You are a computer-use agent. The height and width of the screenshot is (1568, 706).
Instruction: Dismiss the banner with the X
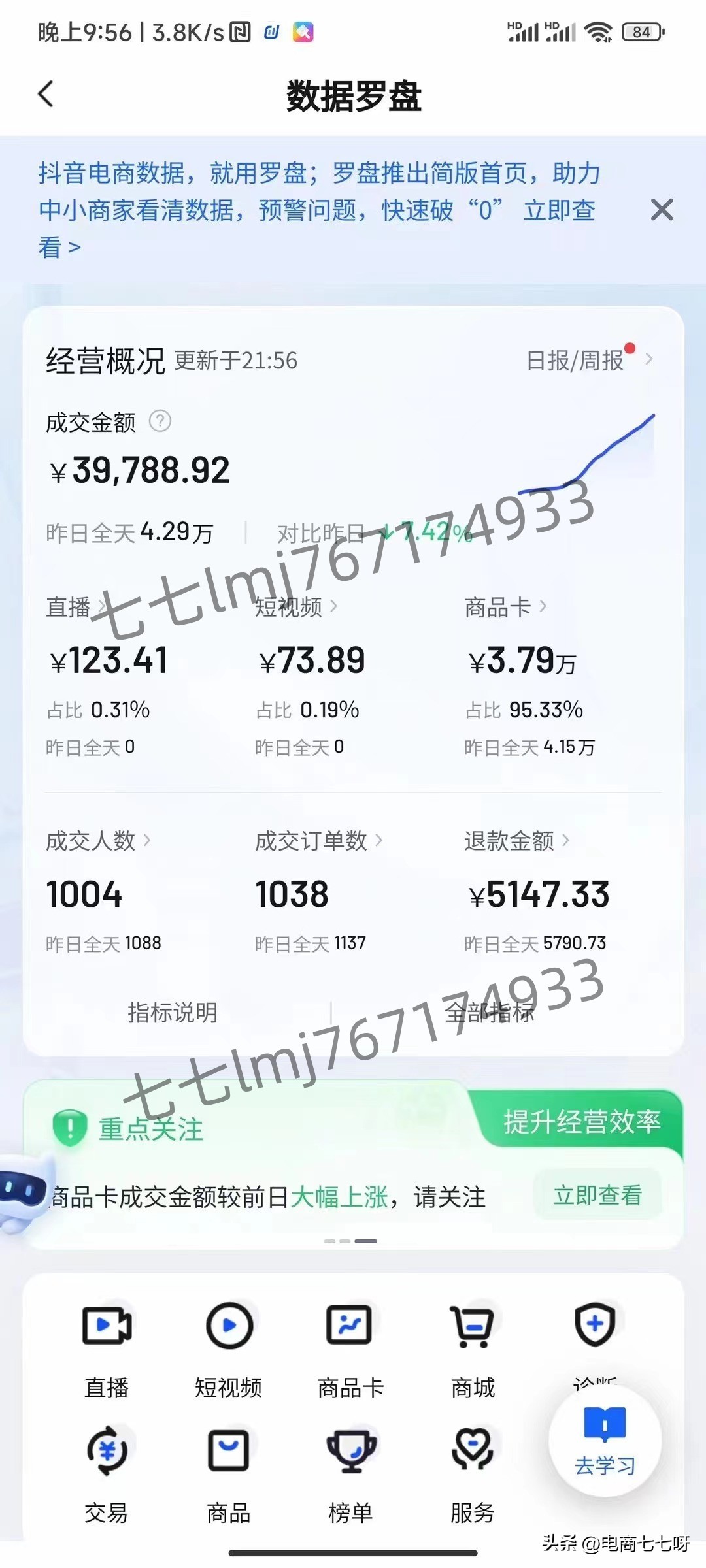click(661, 210)
